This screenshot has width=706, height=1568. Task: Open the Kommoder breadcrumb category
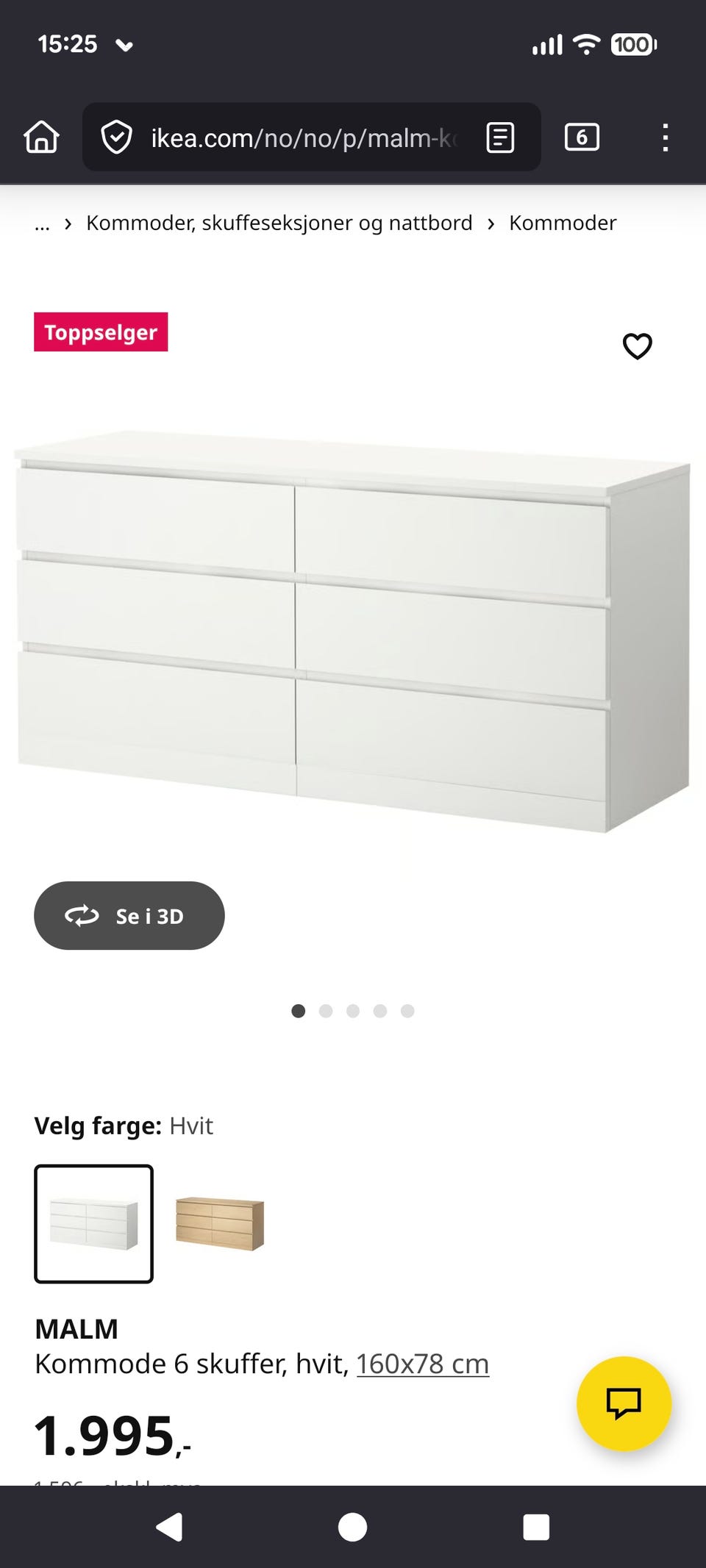click(563, 223)
